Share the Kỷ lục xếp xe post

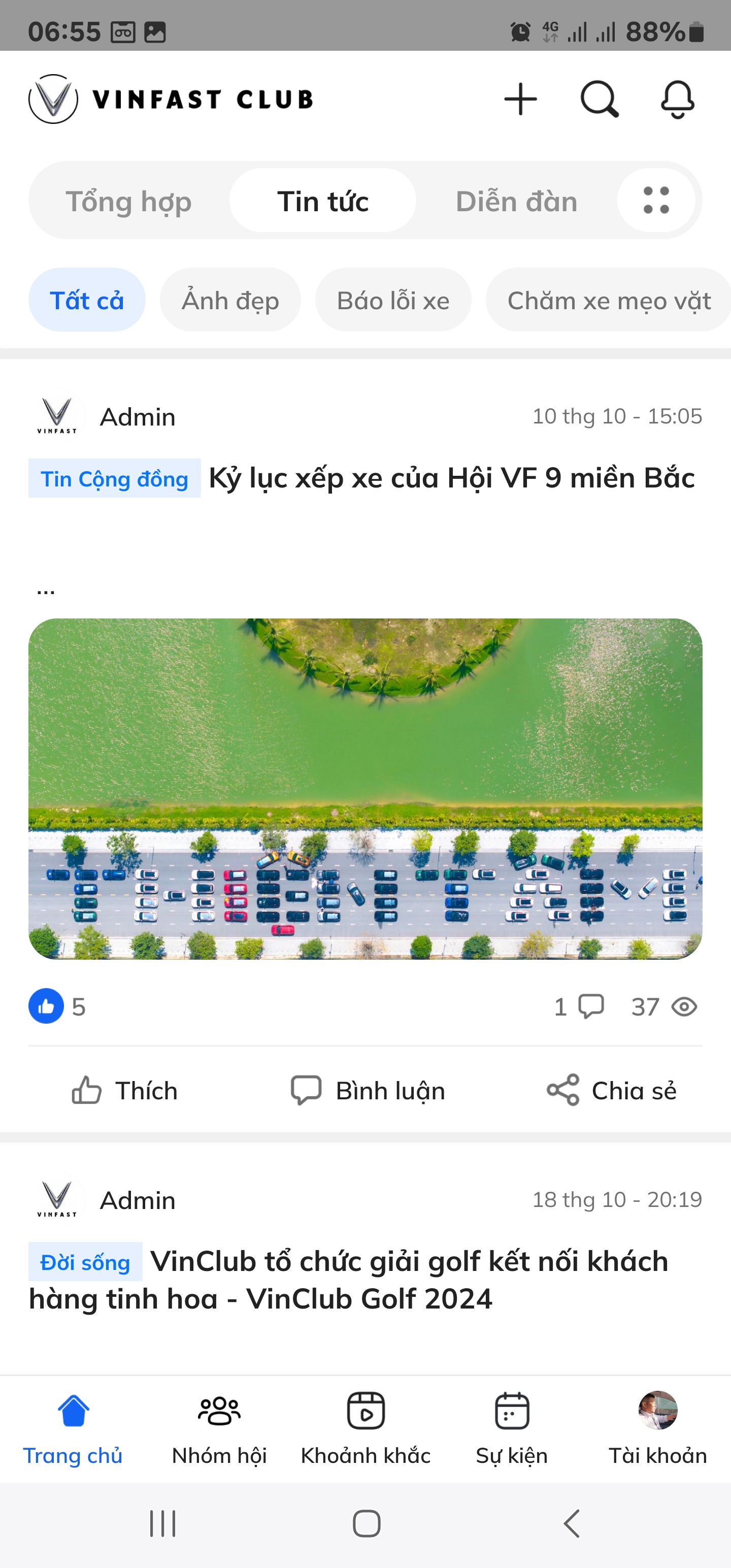pyautogui.click(x=612, y=1090)
